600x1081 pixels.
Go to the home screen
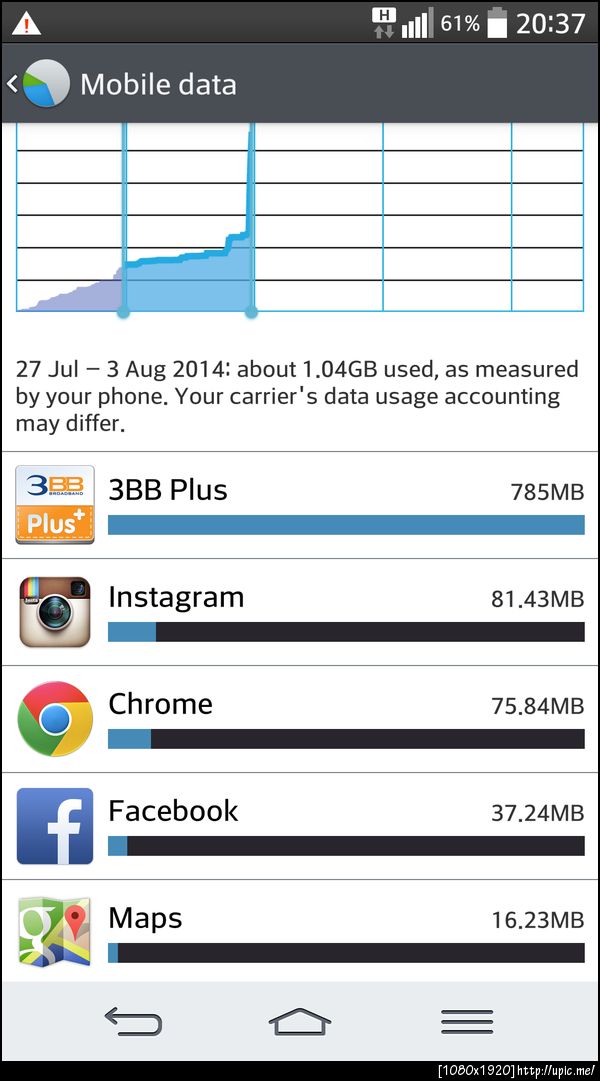[x=300, y=1021]
